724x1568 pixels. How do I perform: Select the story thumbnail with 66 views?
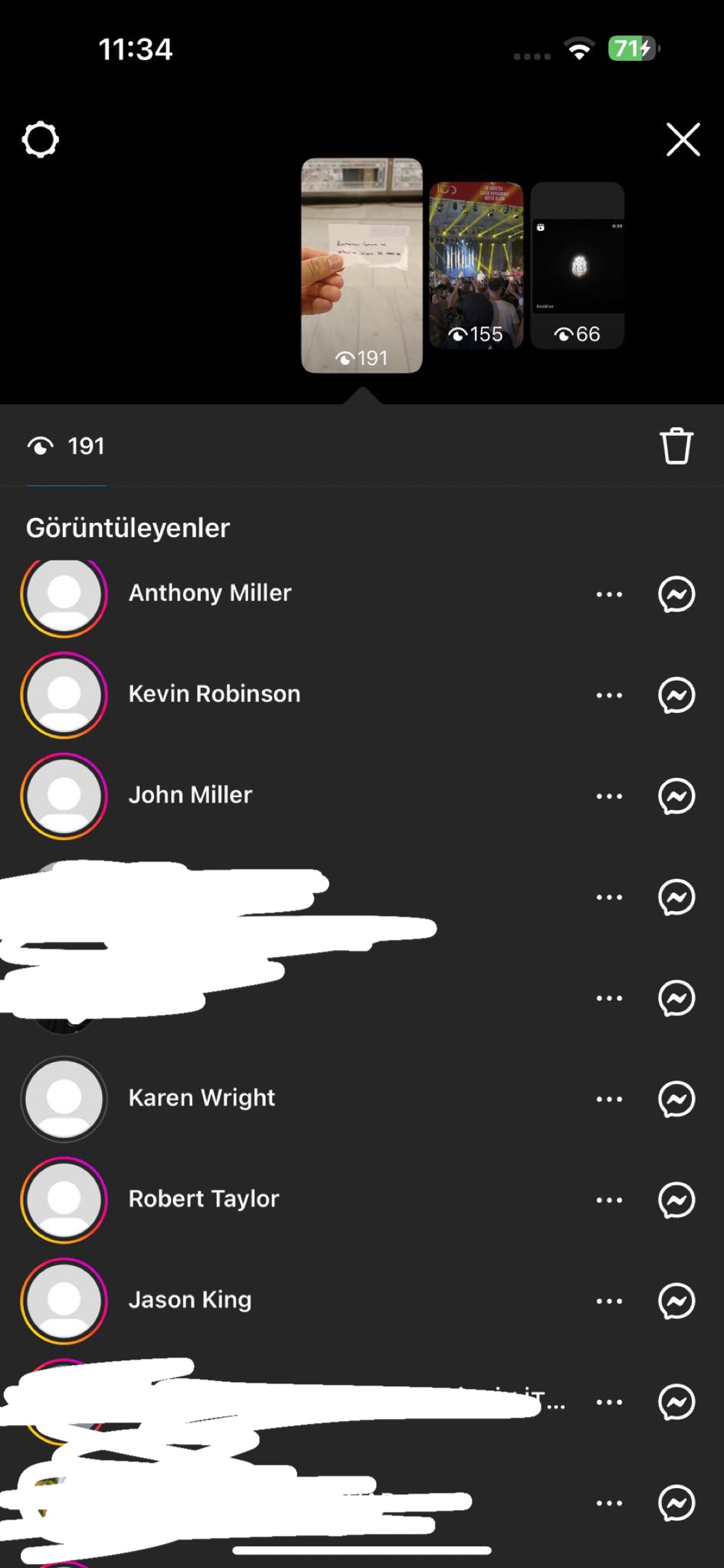(x=577, y=265)
